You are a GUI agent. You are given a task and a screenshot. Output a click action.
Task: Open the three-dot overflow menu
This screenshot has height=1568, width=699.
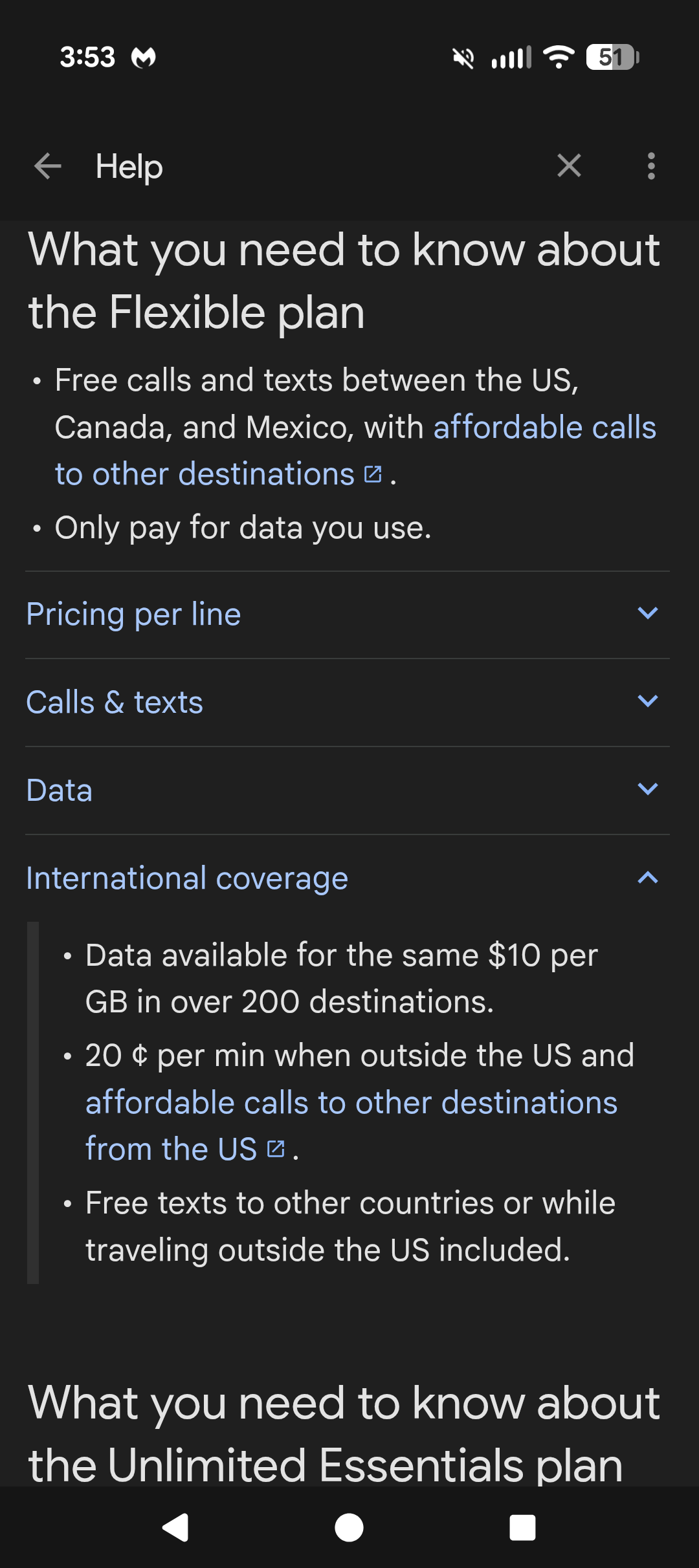(x=651, y=166)
